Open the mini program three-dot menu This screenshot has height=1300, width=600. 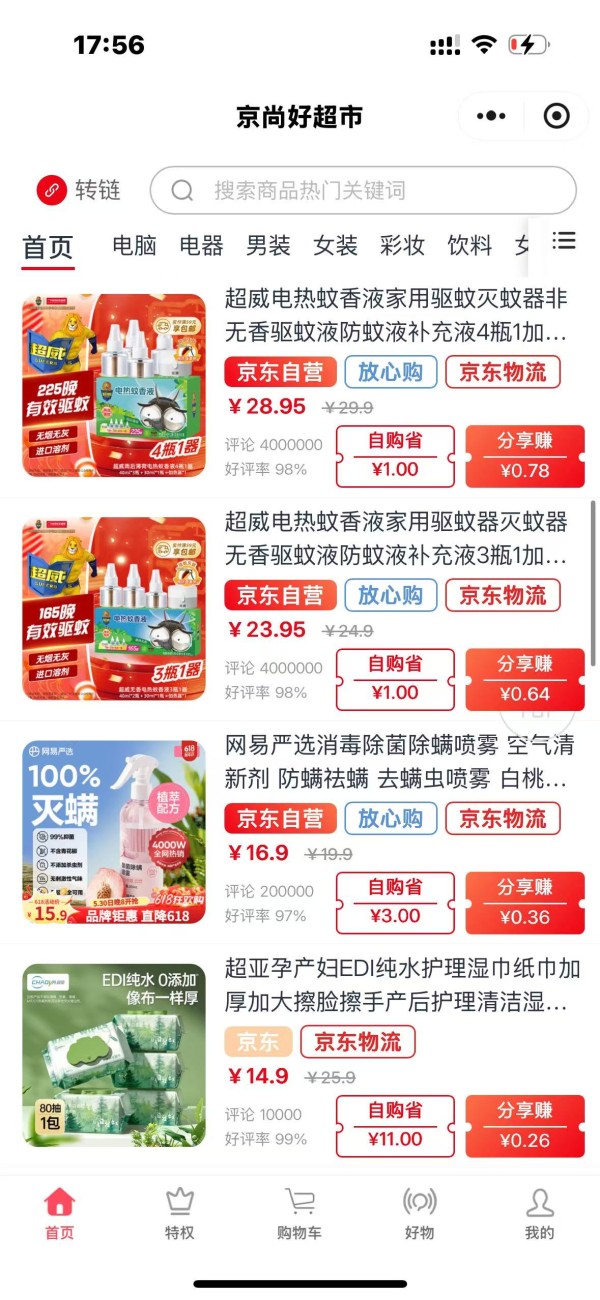pyautogui.click(x=491, y=116)
